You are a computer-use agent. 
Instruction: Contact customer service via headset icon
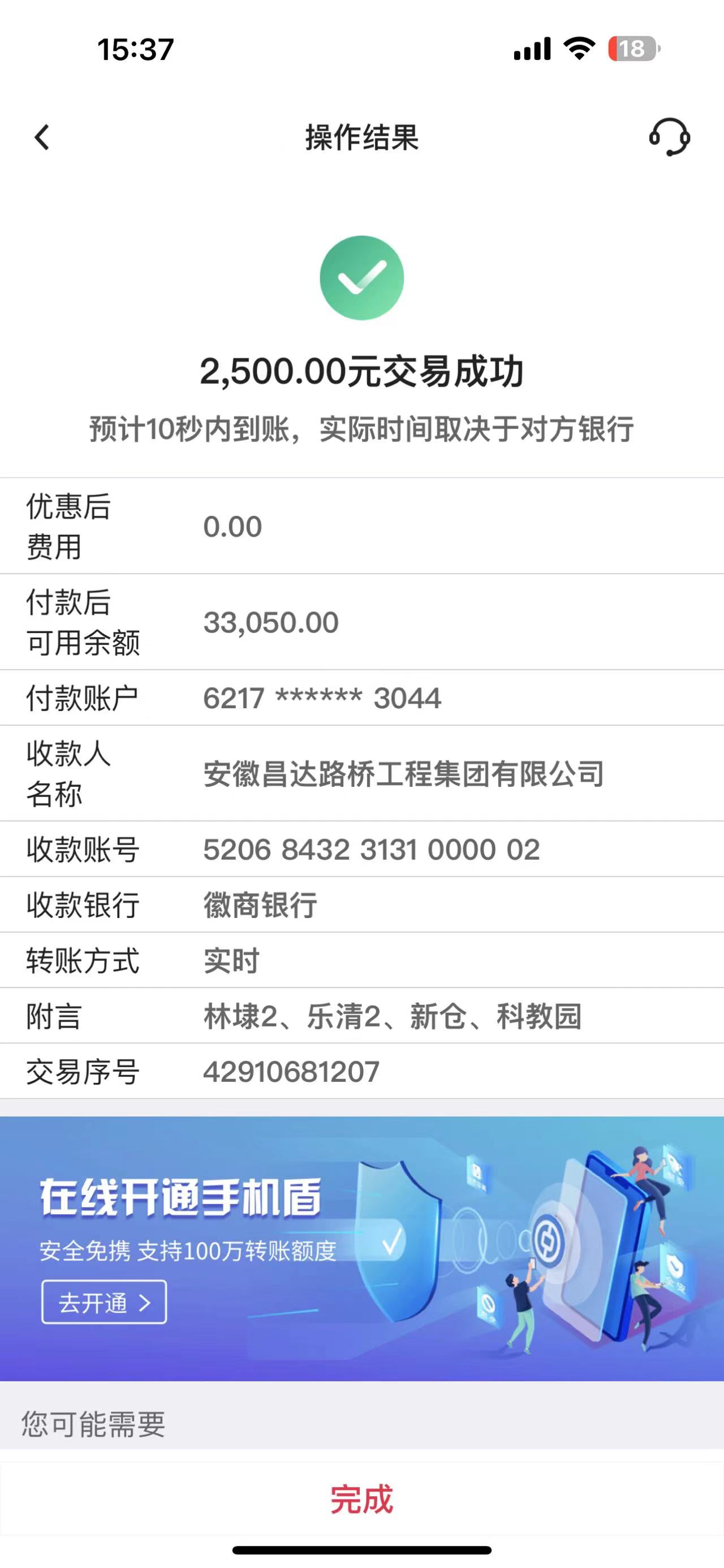click(669, 137)
